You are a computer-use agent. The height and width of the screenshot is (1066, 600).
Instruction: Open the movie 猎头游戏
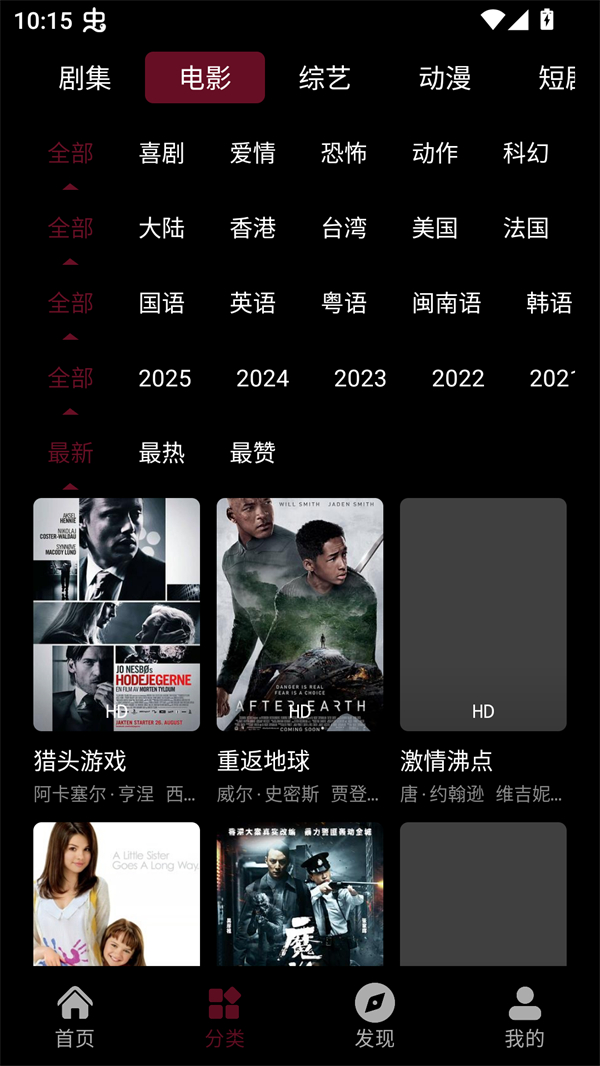point(117,615)
